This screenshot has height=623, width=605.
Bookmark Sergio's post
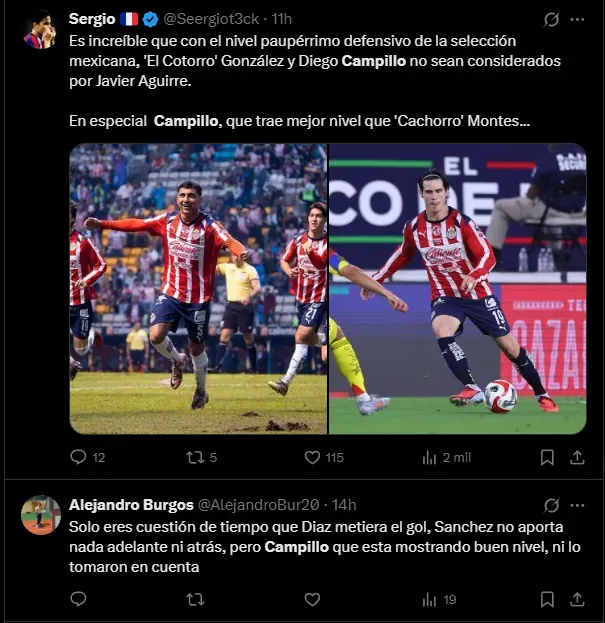(x=547, y=457)
